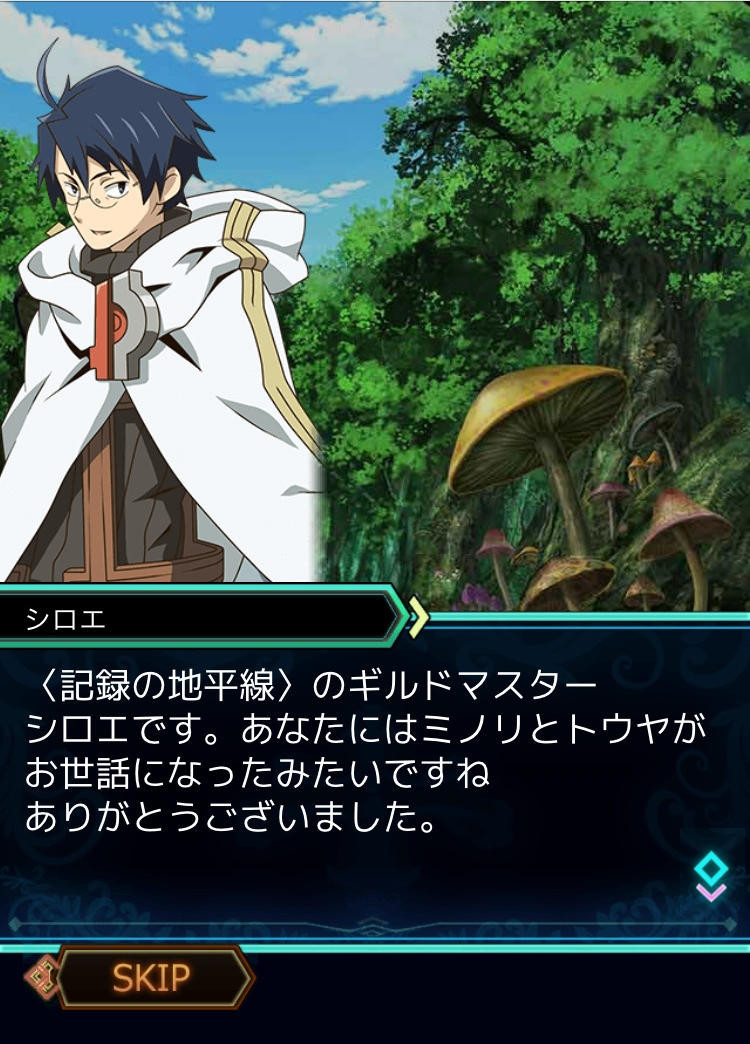The height and width of the screenshot is (1044, 750).
Task: Advance dialogue using the diamond arrow indicator
Action: tap(711, 876)
